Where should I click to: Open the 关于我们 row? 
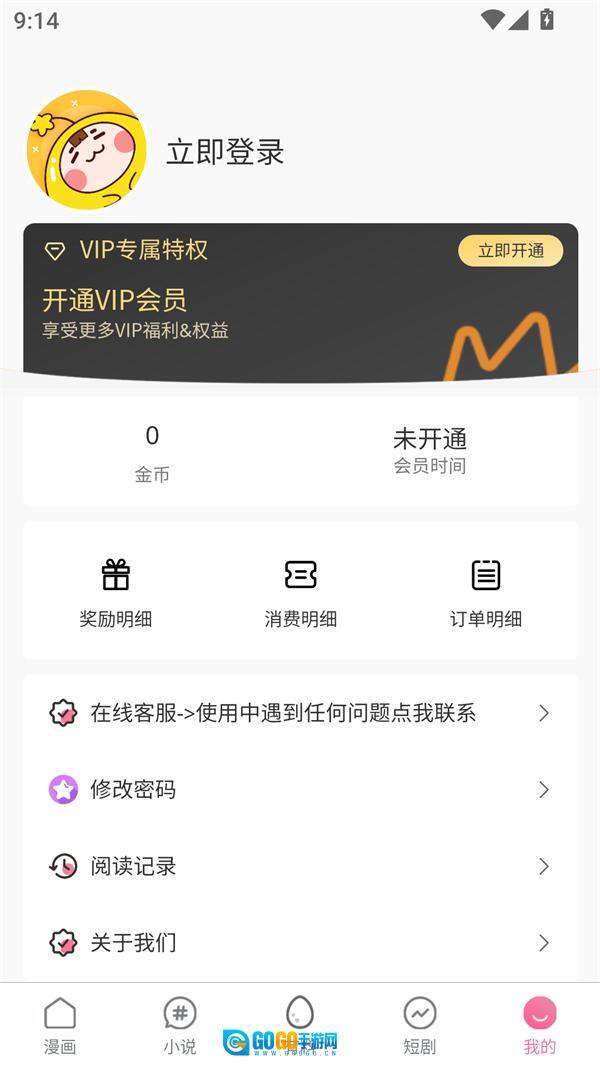coord(300,942)
